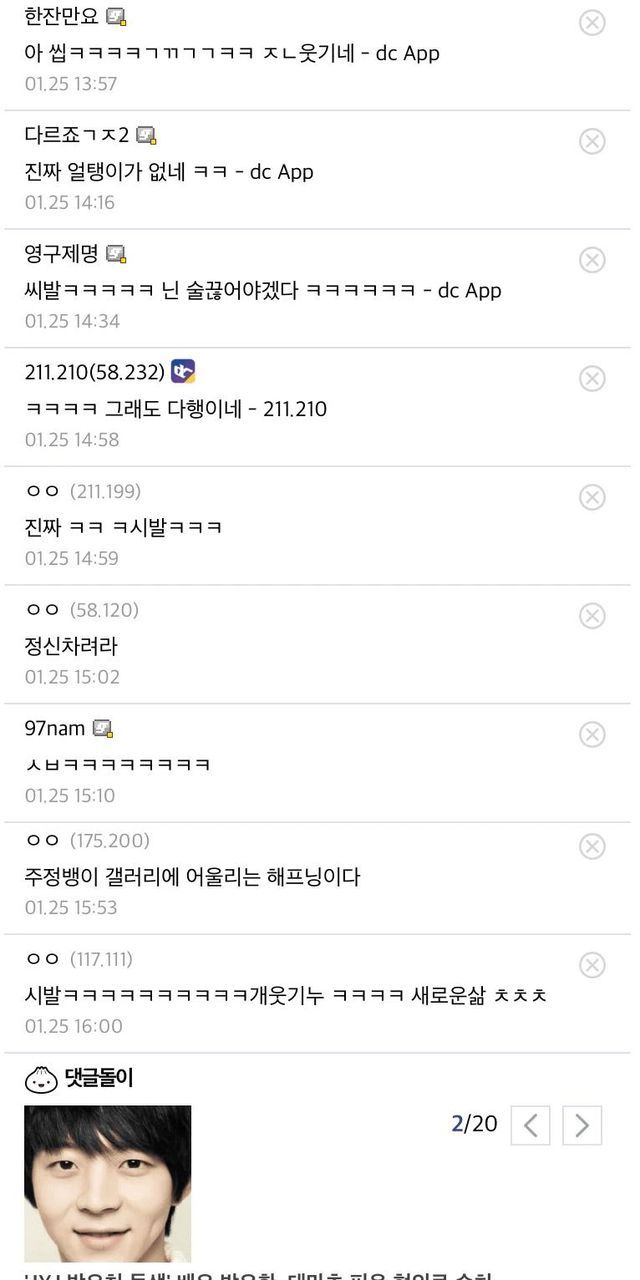This screenshot has width=640, height=1280.
Task: Show the next 댓글돌이 item
Action: coord(582,1125)
